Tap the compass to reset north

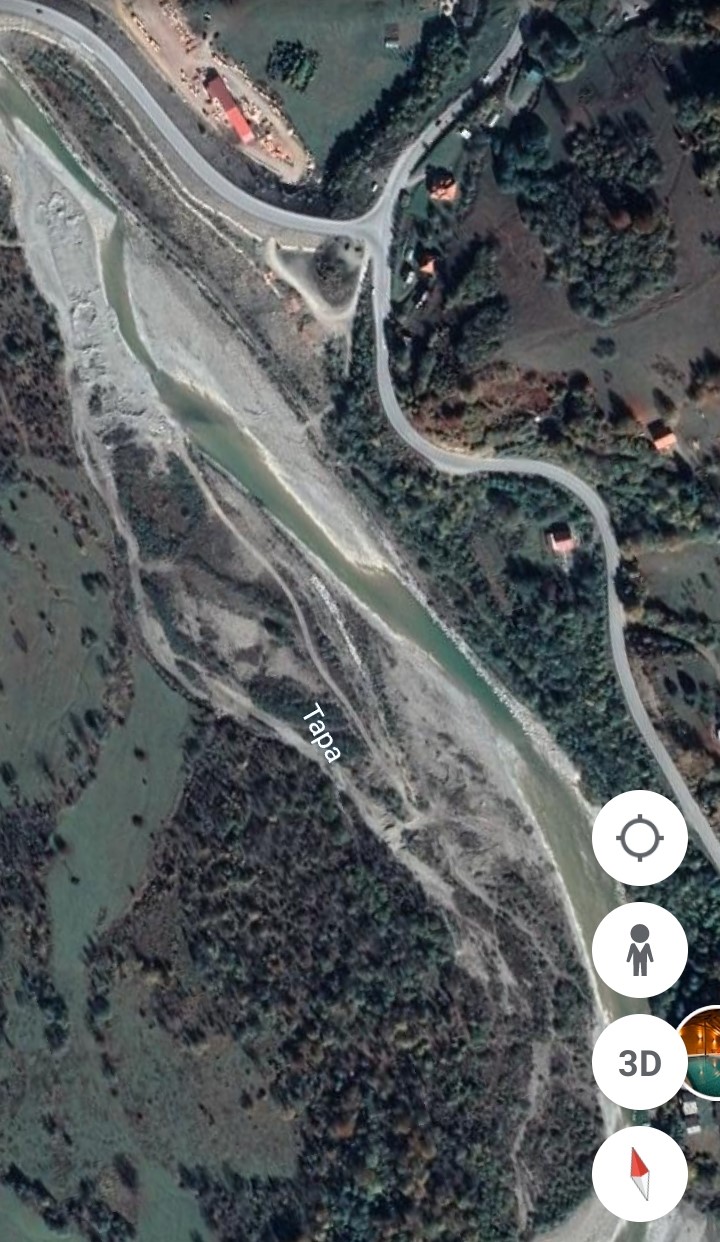click(640, 1174)
